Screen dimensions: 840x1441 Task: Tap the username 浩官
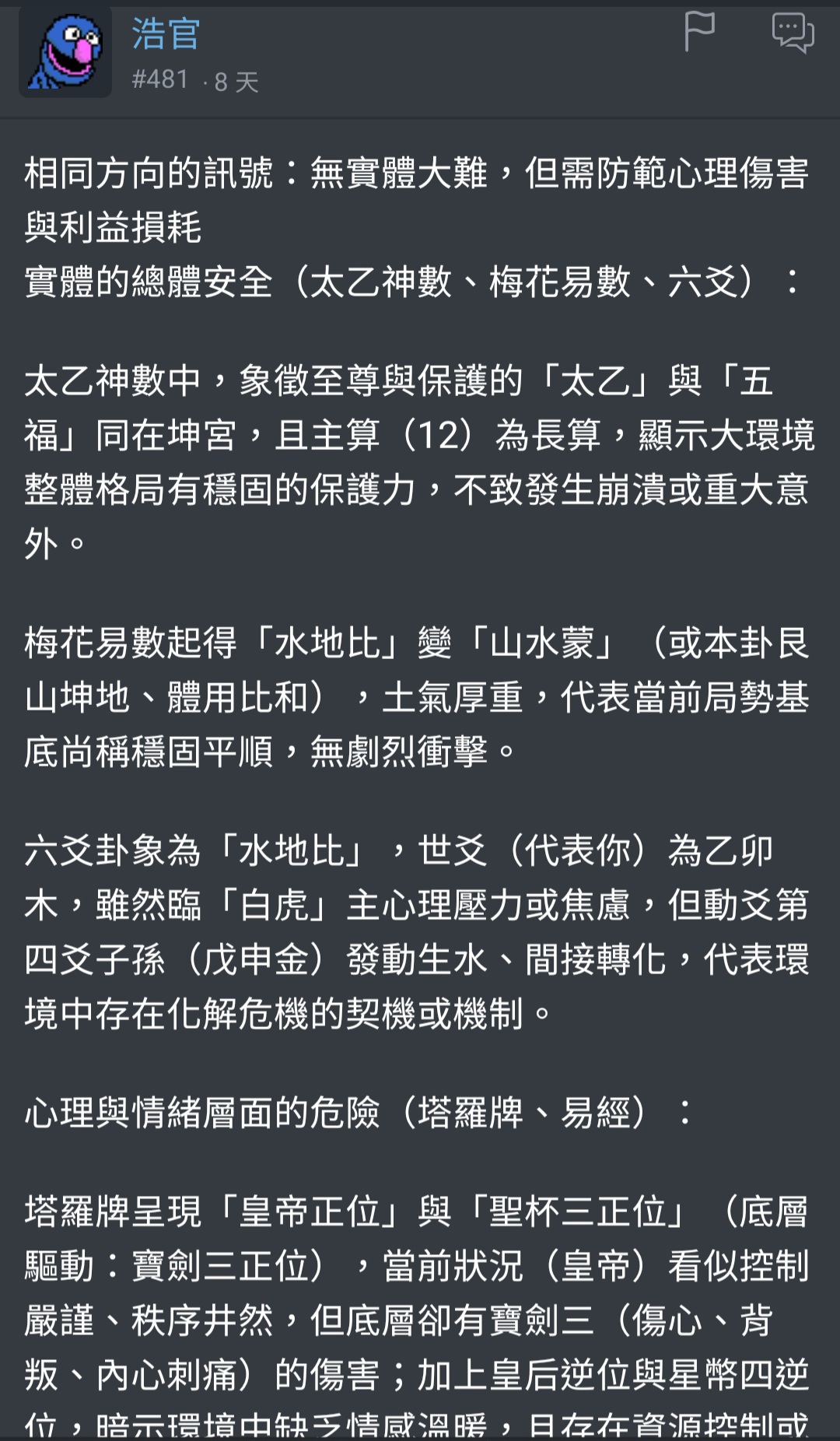click(166, 34)
